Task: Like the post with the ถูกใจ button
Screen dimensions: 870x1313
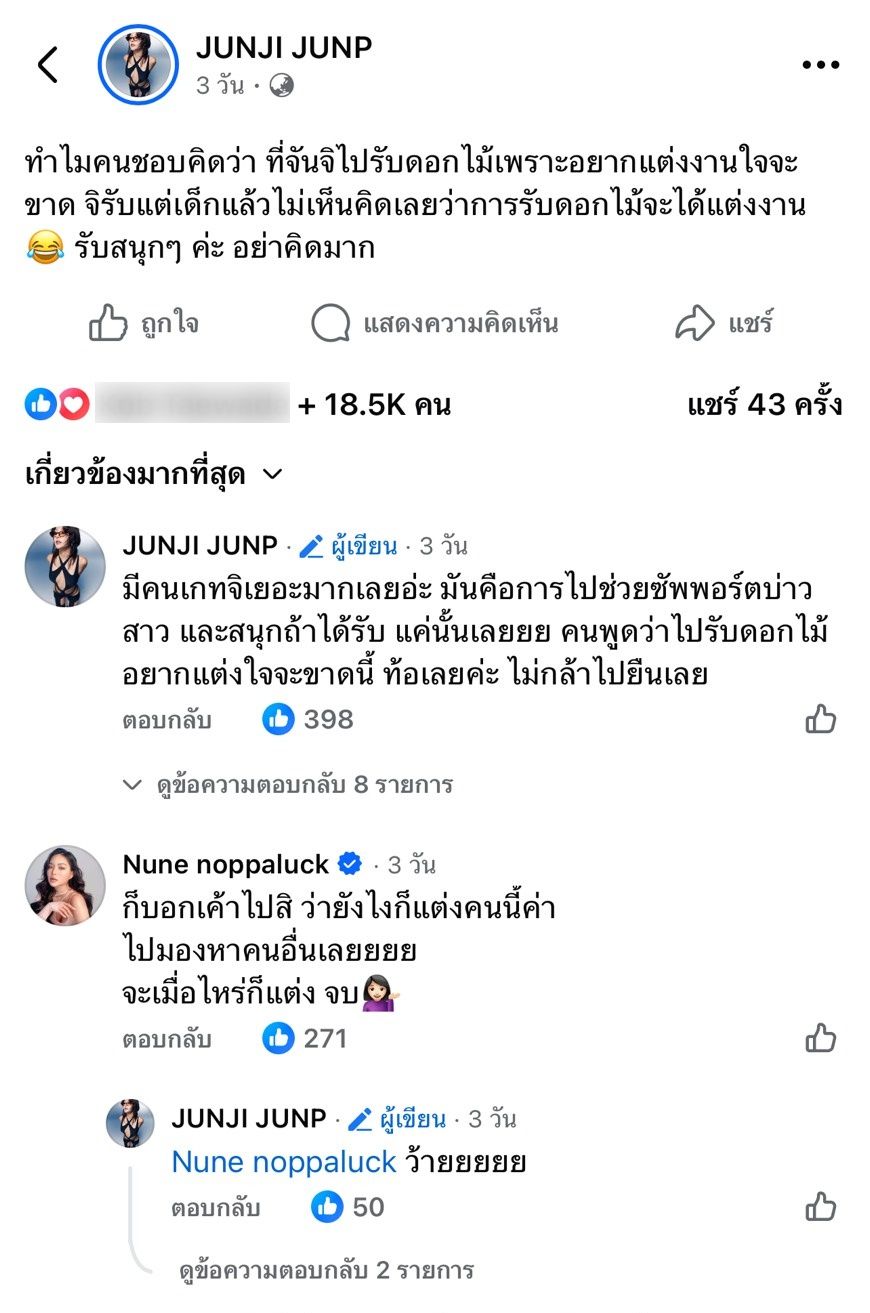Action: pos(145,323)
